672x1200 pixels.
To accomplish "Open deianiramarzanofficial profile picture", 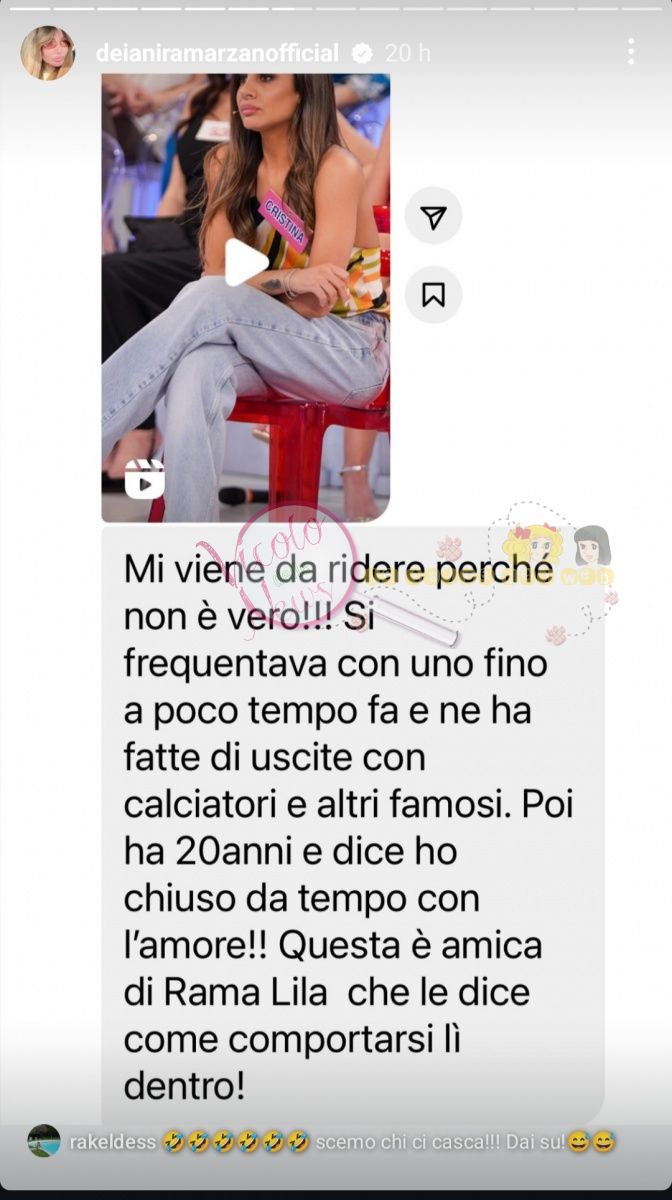I will [47, 53].
